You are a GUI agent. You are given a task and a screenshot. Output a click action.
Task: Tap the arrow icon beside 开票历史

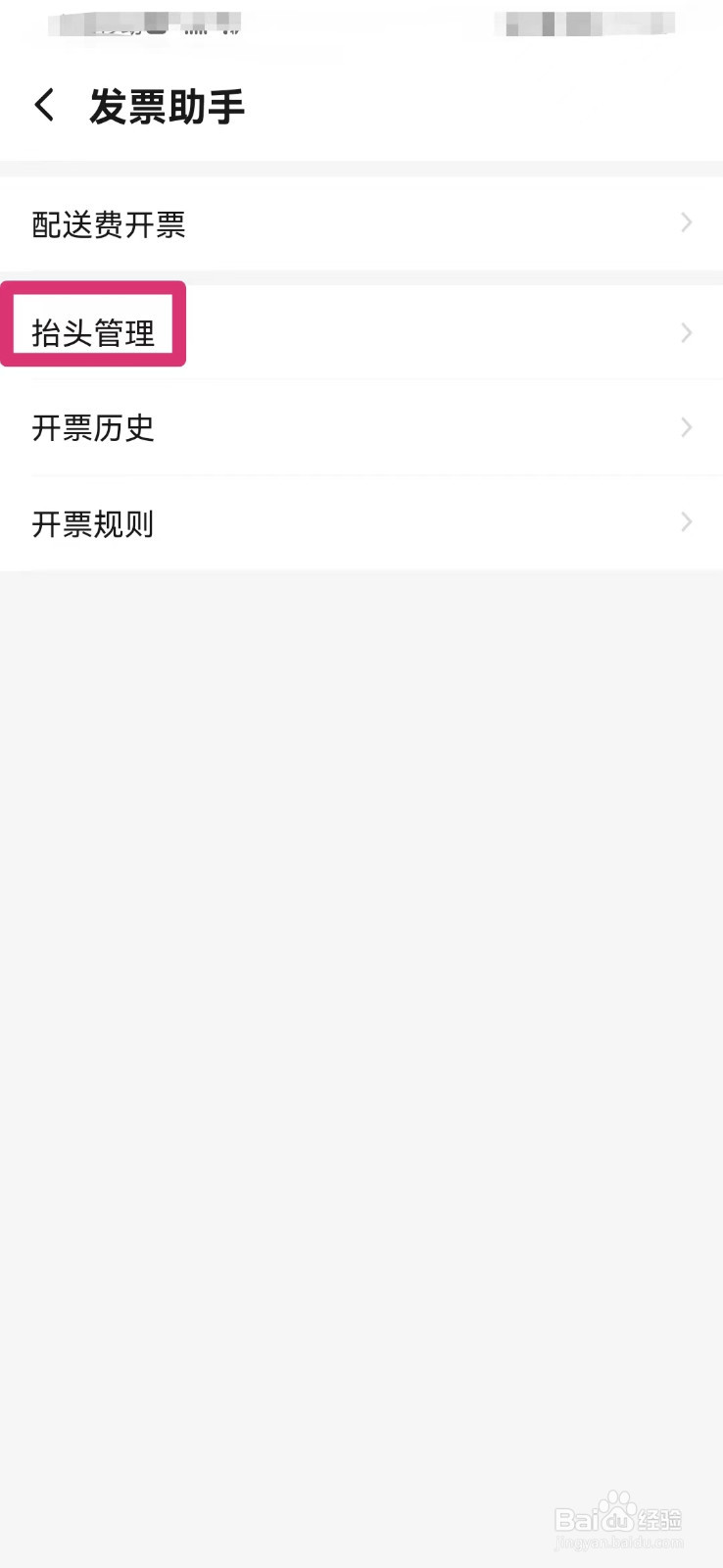coord(686,427)
